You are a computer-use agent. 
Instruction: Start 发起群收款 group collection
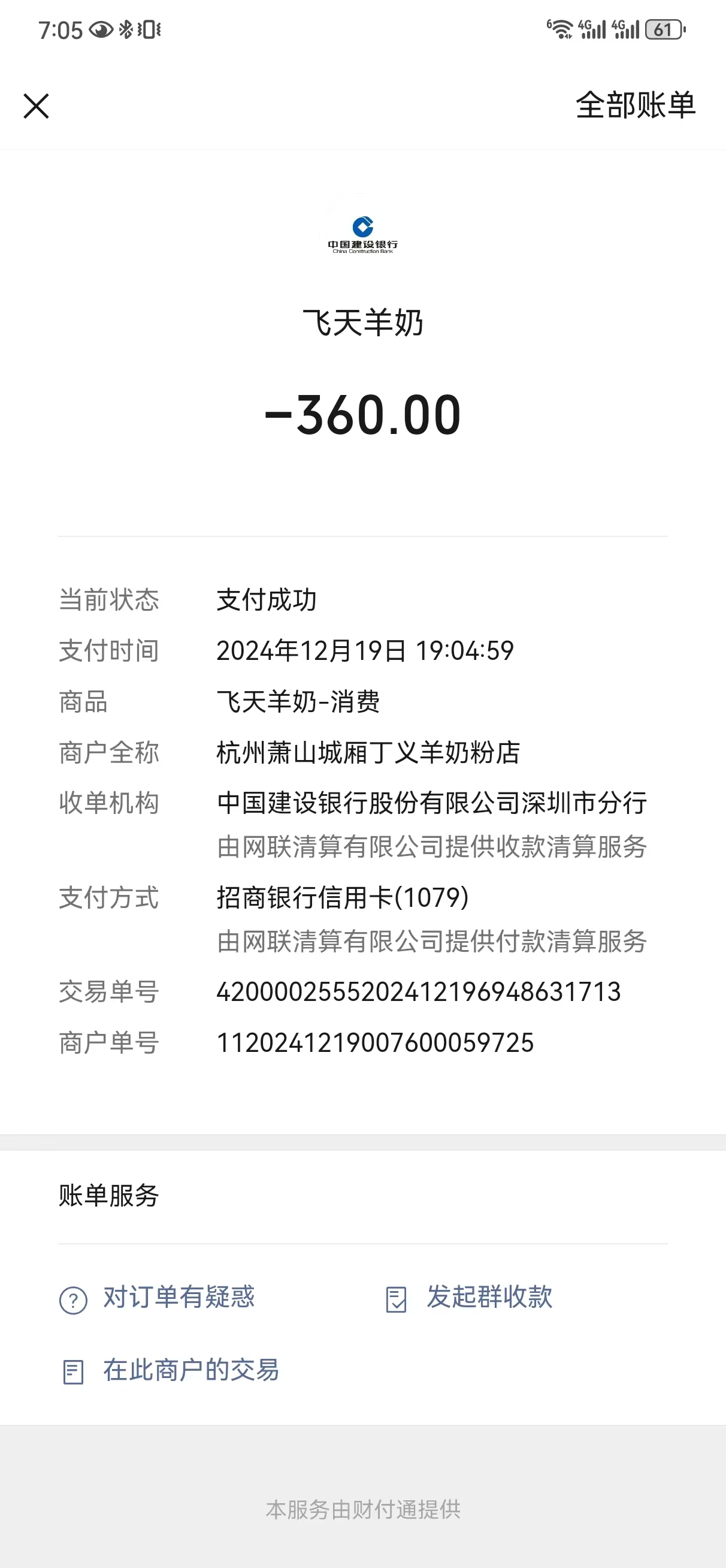pyautogui.click(x=468, y=1297)
